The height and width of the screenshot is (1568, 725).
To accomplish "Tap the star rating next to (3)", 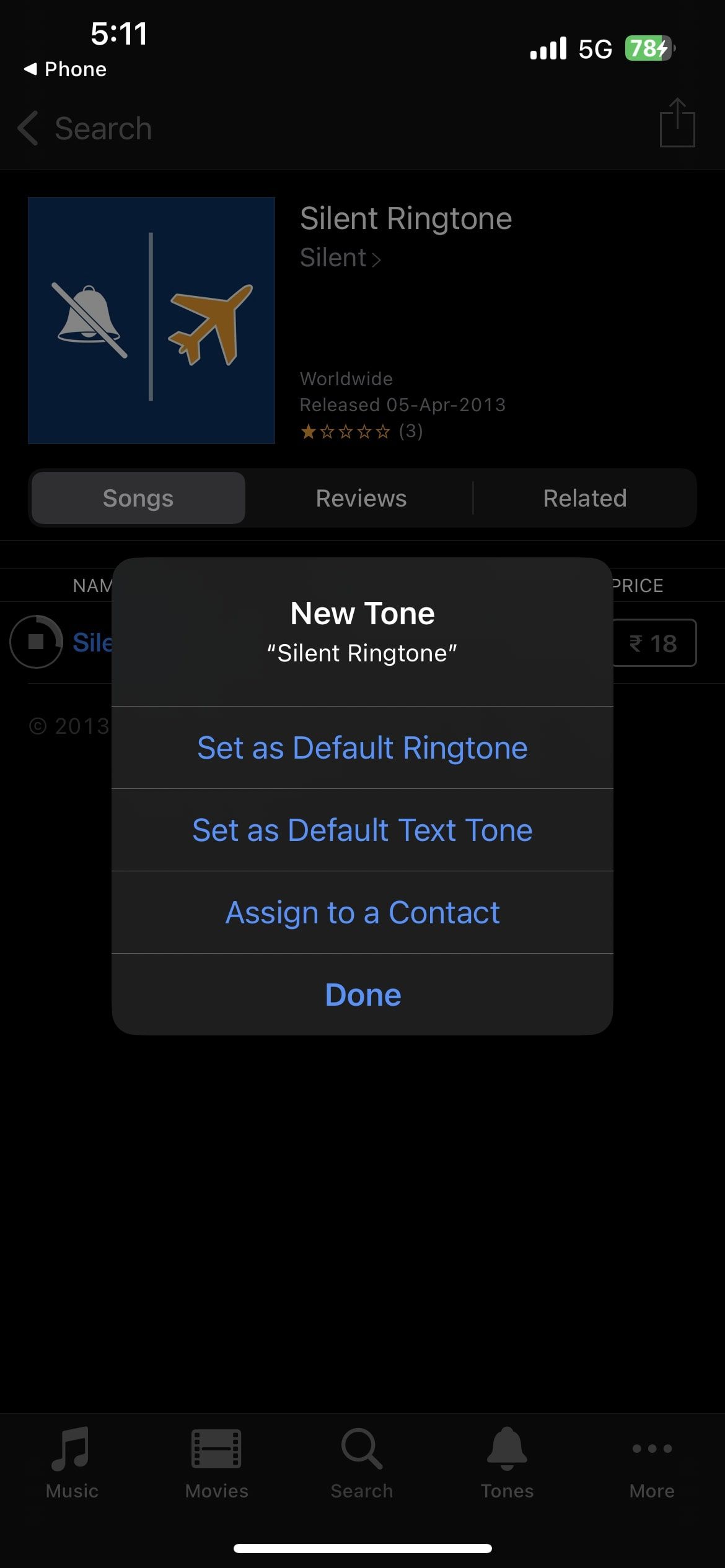I will [x=345, y=432].
